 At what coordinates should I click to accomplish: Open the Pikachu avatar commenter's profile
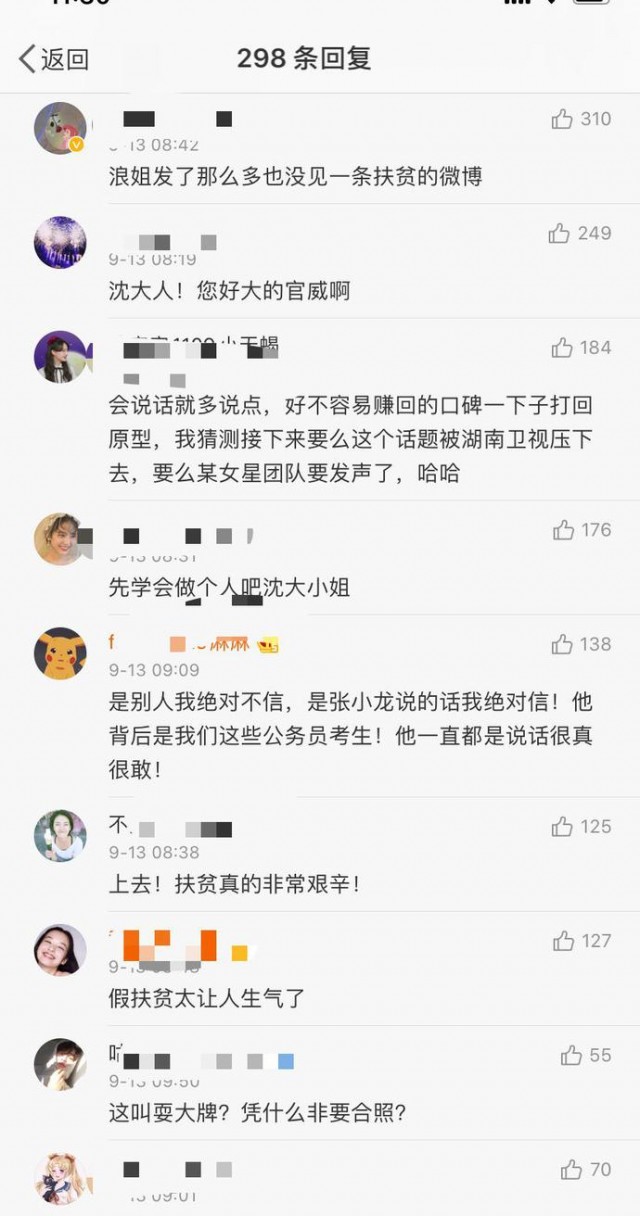coord(60,653)
